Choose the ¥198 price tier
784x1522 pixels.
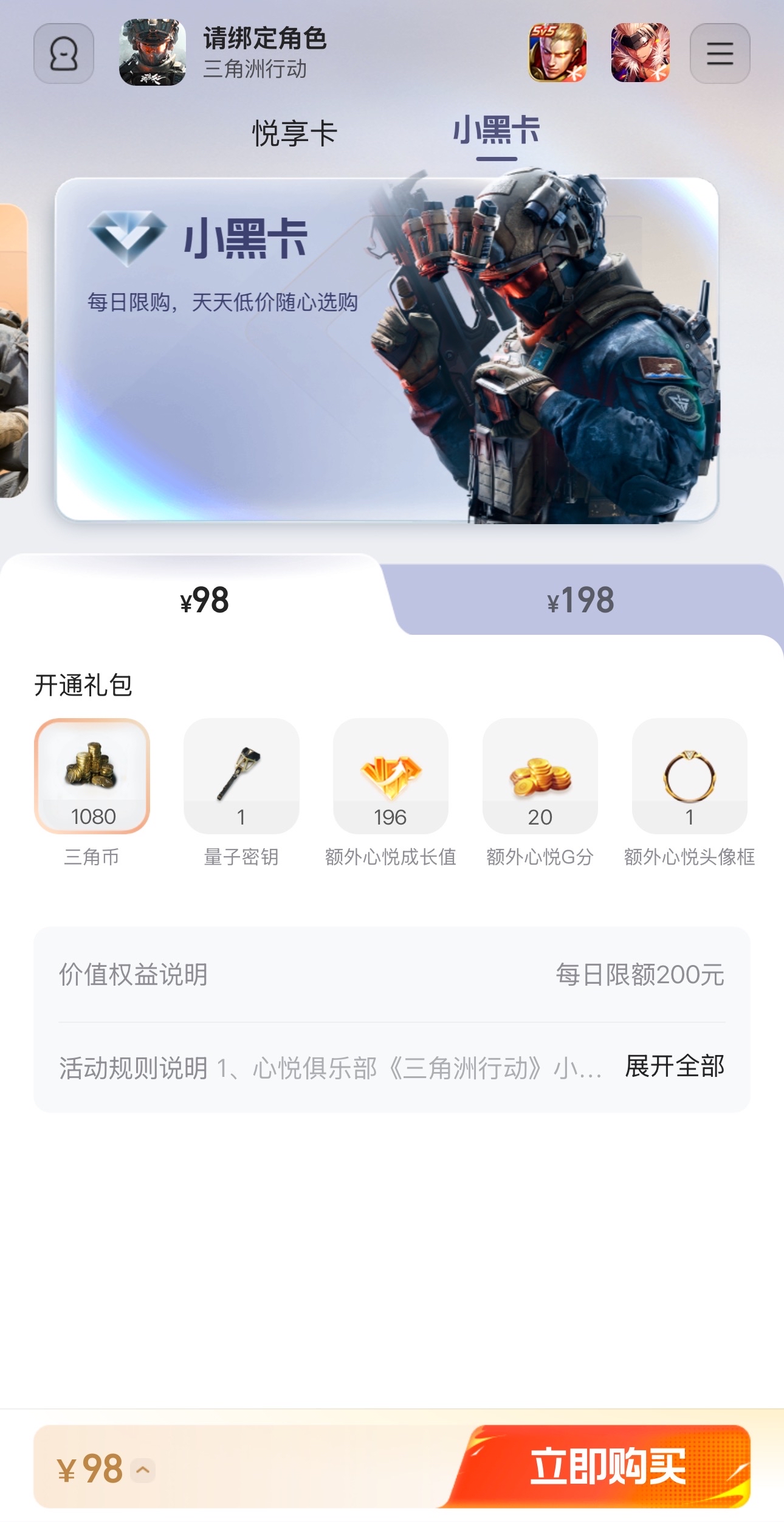pos(580,600)
